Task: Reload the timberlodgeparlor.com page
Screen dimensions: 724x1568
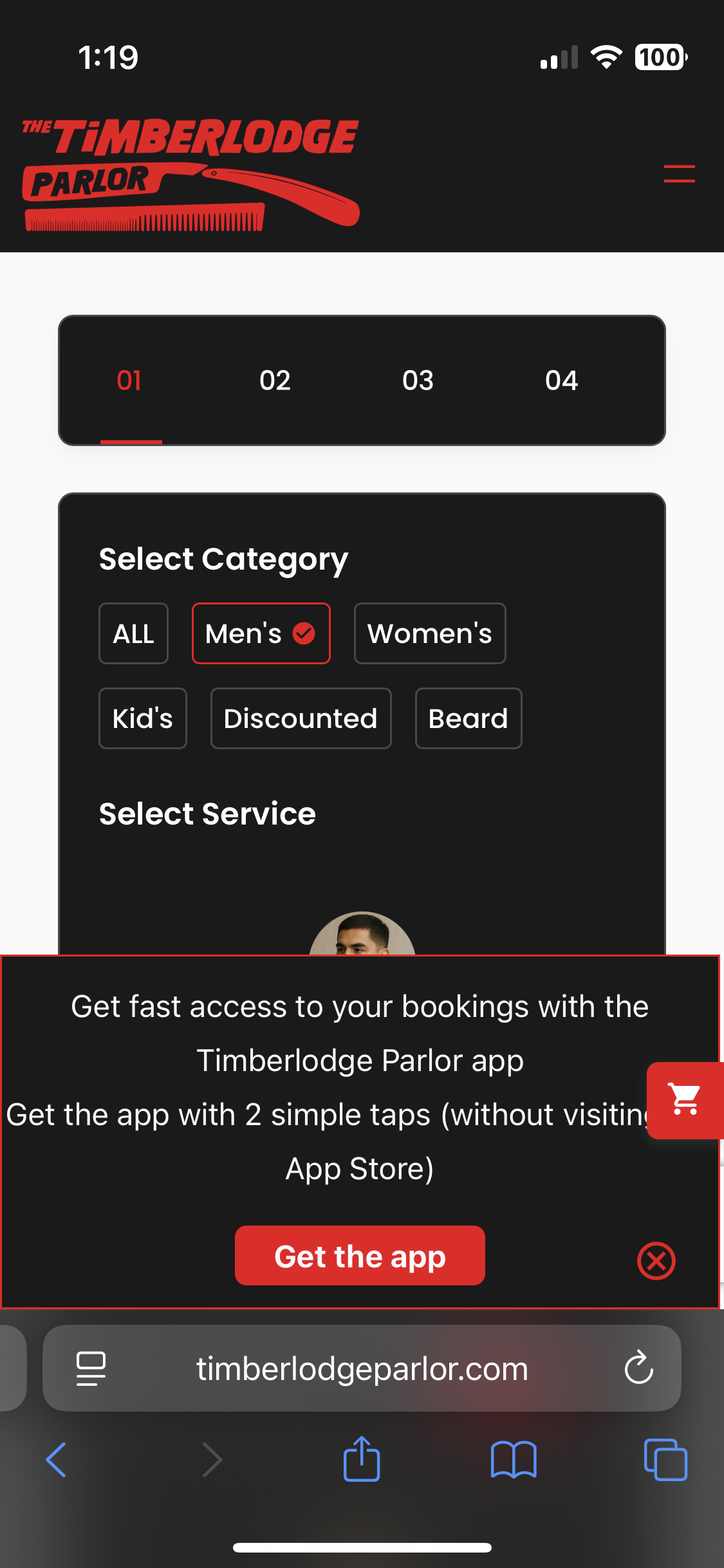Action: (638, 1368)
